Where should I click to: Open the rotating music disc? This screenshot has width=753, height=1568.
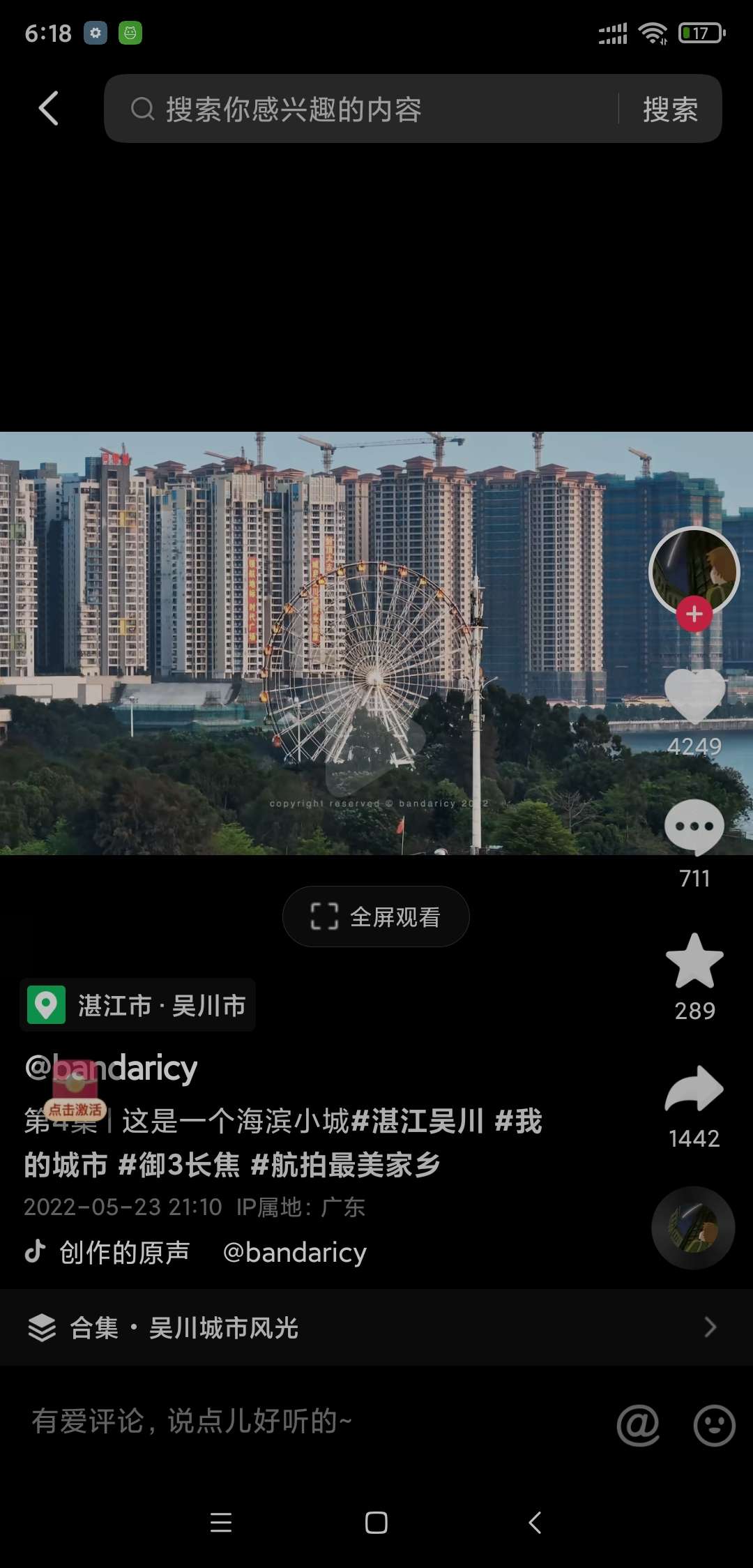point(693,1228)
